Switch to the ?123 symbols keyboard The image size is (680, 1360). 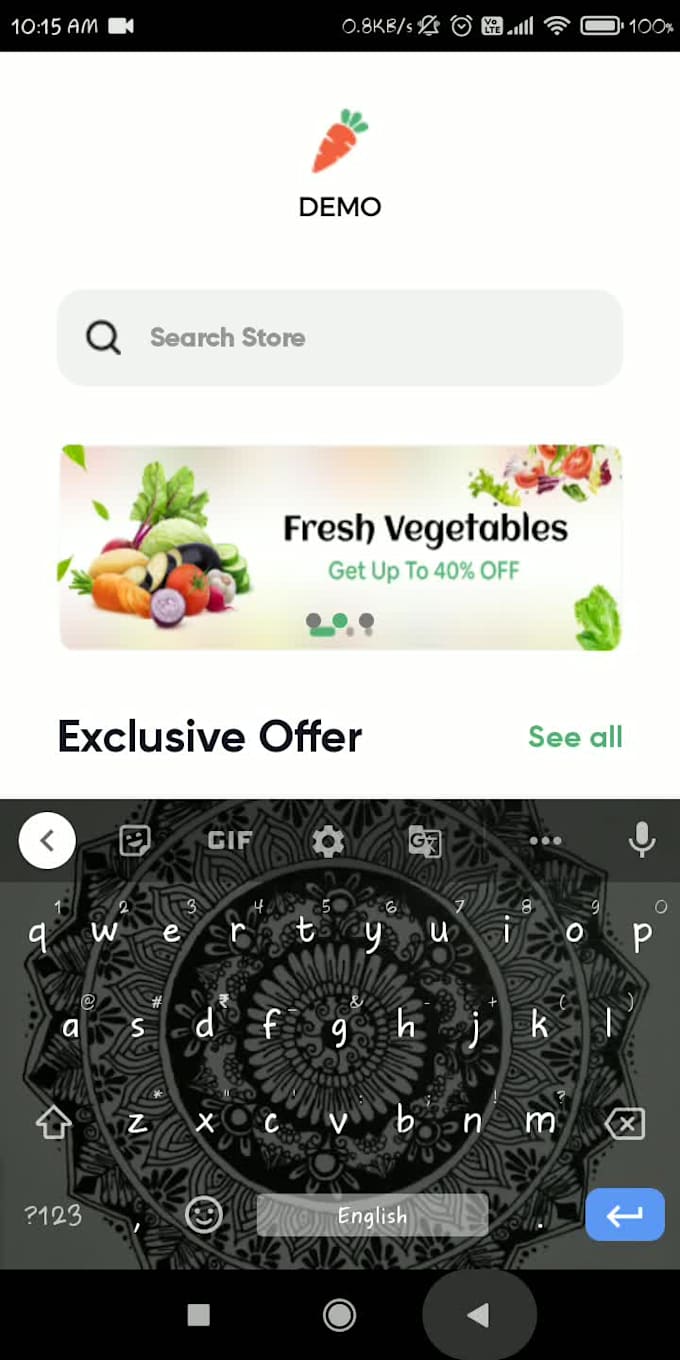coord(53,1215)
